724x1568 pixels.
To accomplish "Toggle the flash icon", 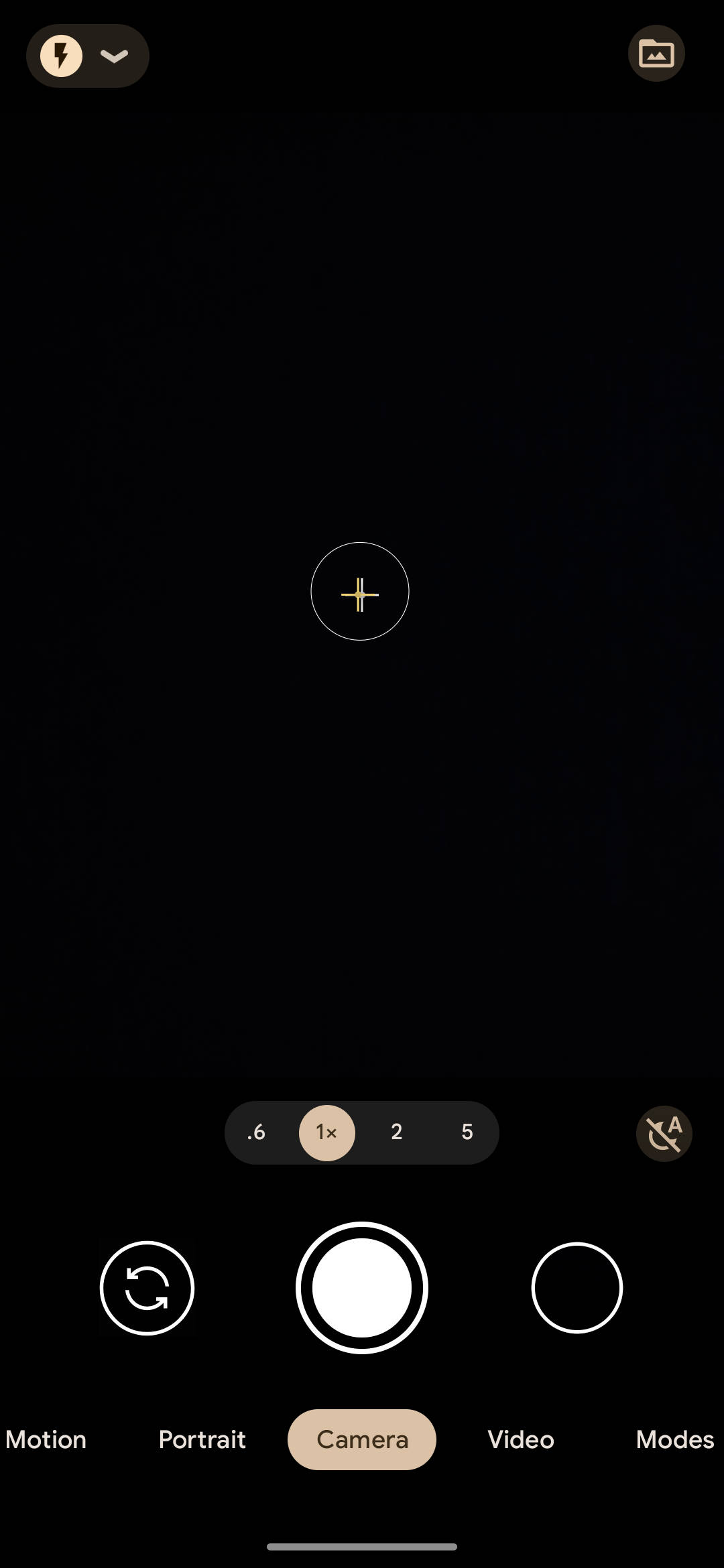I will [61, 56].
